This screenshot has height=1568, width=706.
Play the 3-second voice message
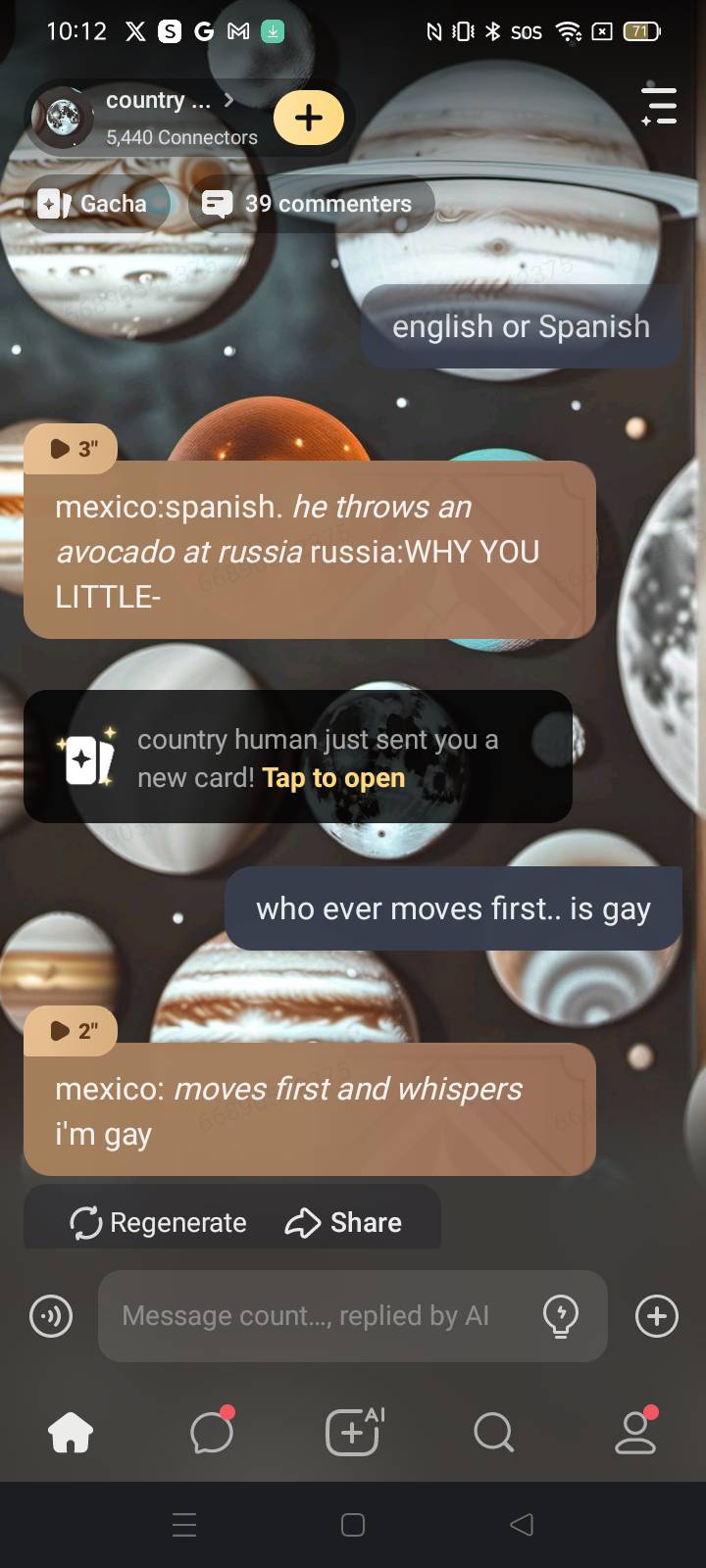(x=72, y=449)
